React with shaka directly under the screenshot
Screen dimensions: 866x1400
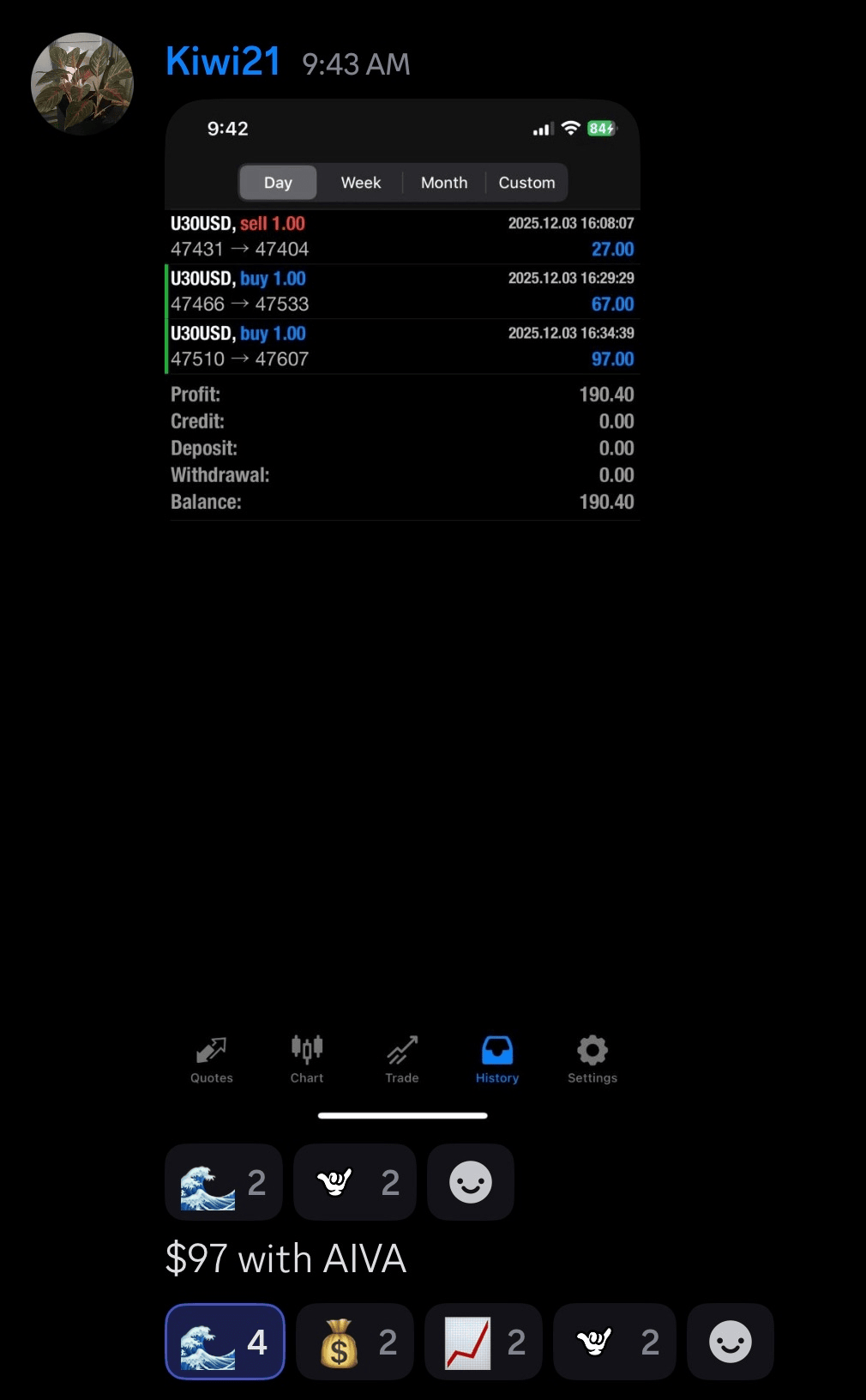coord(354,1182)
